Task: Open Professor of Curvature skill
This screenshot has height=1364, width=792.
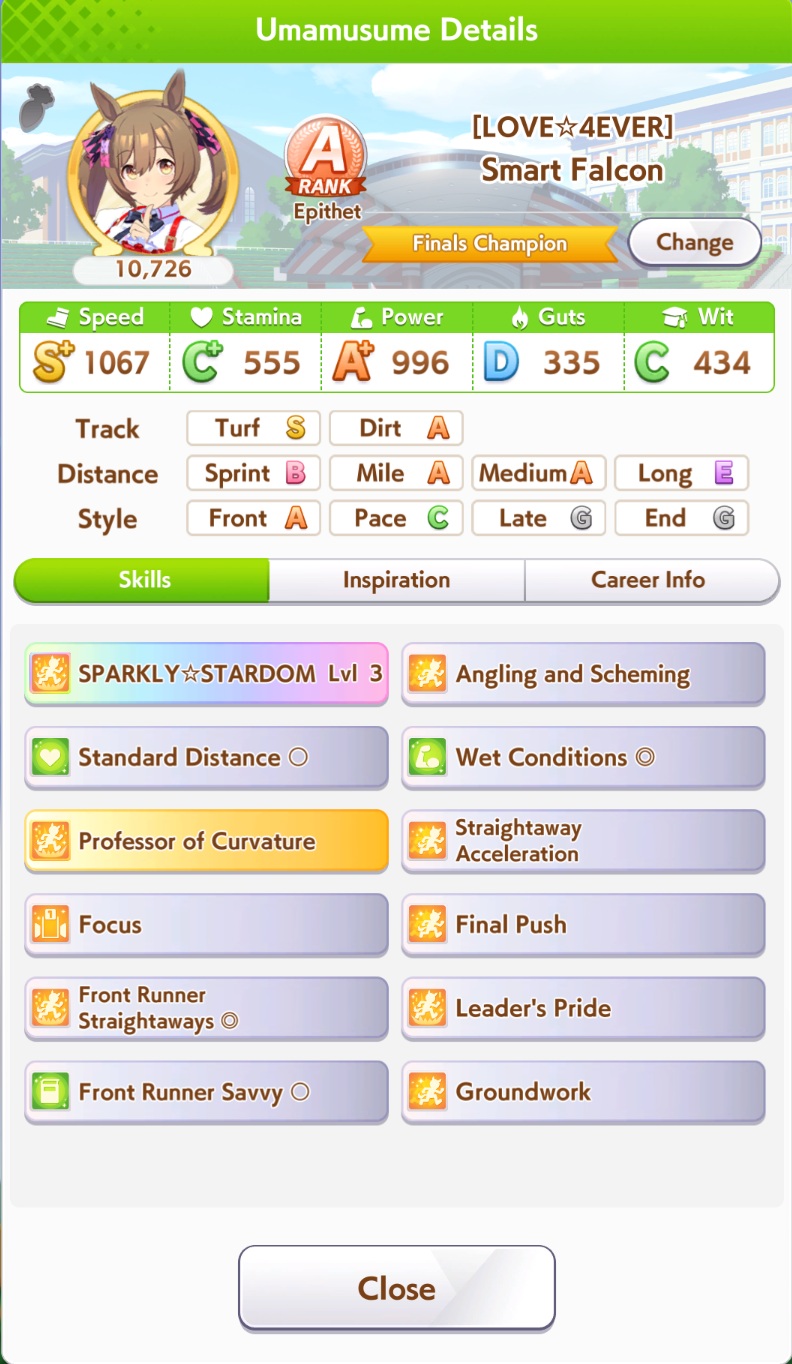Action: pos(206,841)
